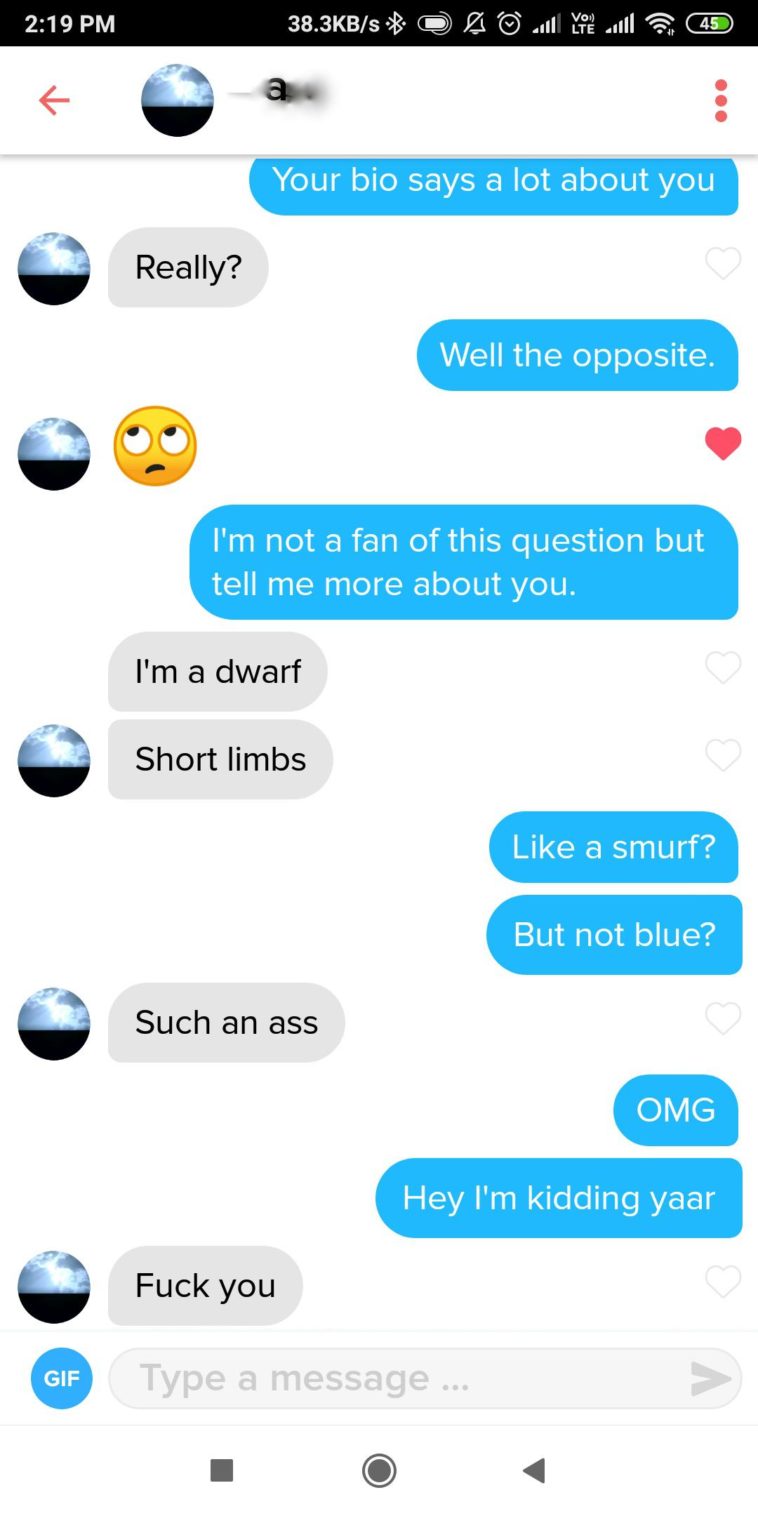Viewport: 758px width, 1516px height.
Task: Like the "Really?" message
Action: [x=723, y=263]
